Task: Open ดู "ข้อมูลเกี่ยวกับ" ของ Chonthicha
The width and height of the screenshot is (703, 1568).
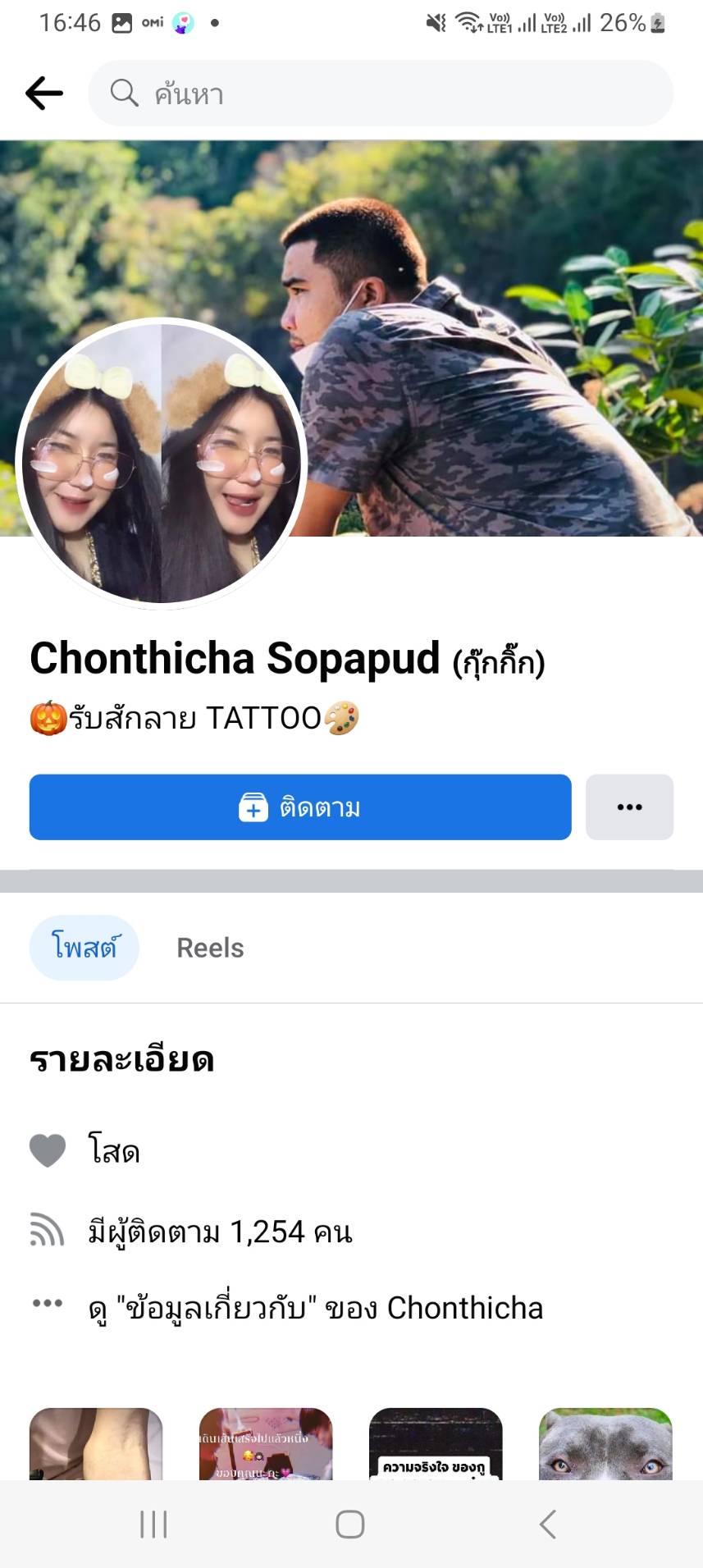Action: 316,1308
